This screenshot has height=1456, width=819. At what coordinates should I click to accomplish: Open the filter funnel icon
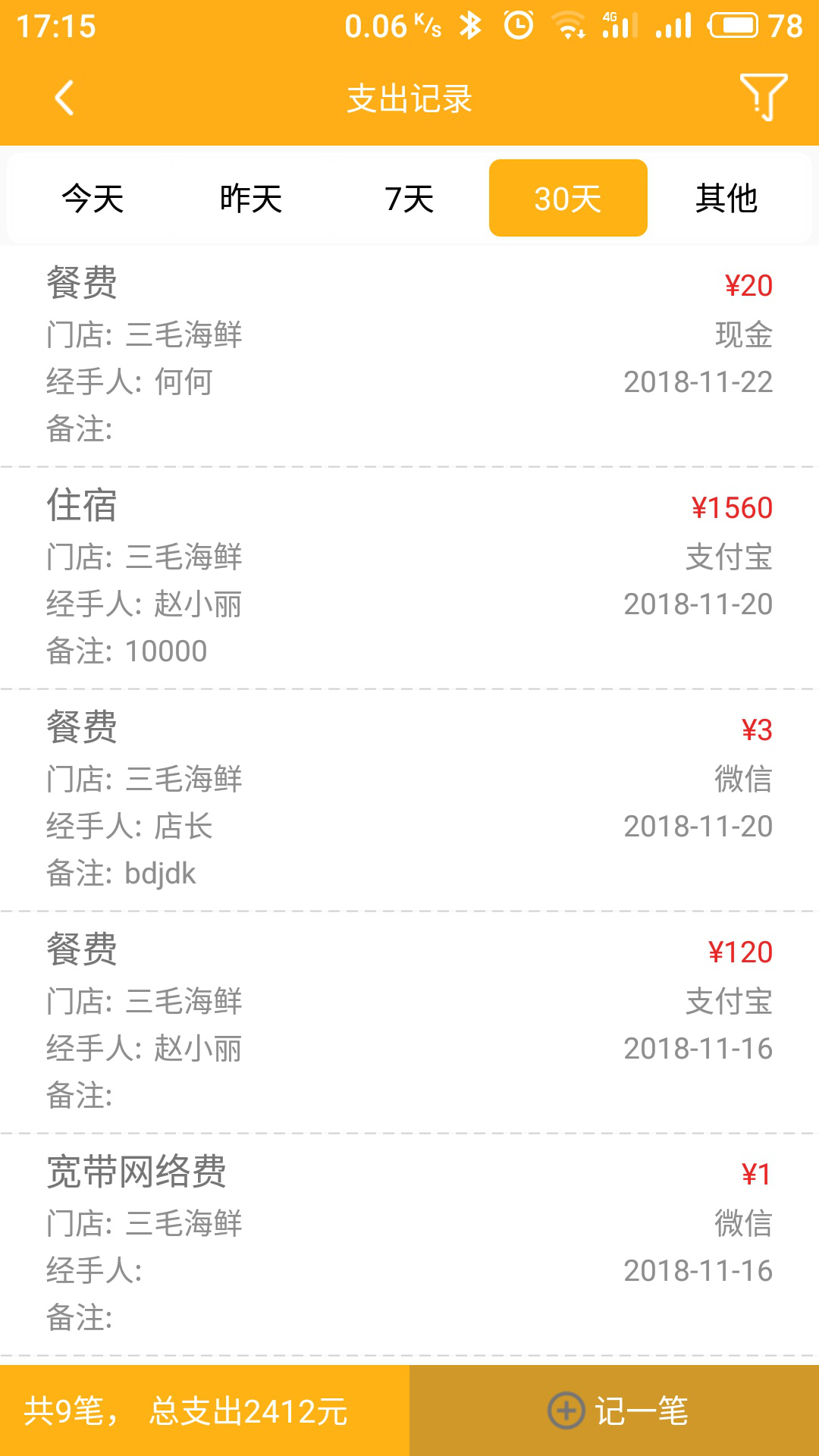763,98
